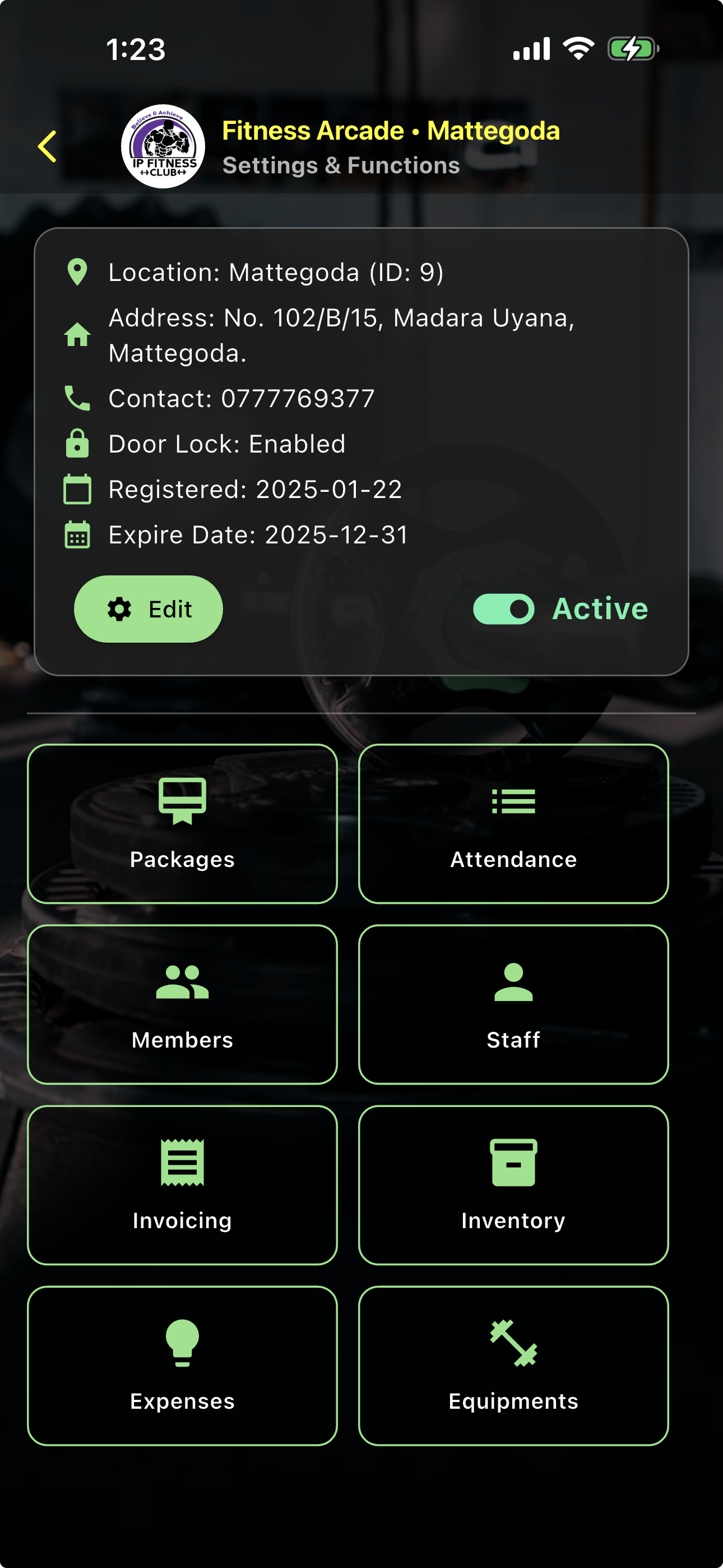Open the Attendance section
Image resolution: width=723 pixels, height=1568 pixels.
pyautogui.click(x=513, y=824)
